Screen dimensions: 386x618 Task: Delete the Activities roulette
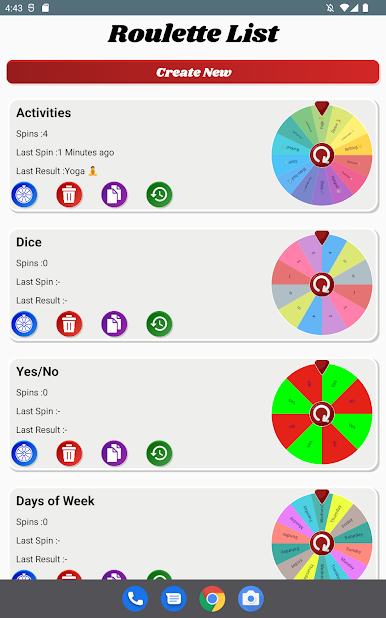[69, 194]
